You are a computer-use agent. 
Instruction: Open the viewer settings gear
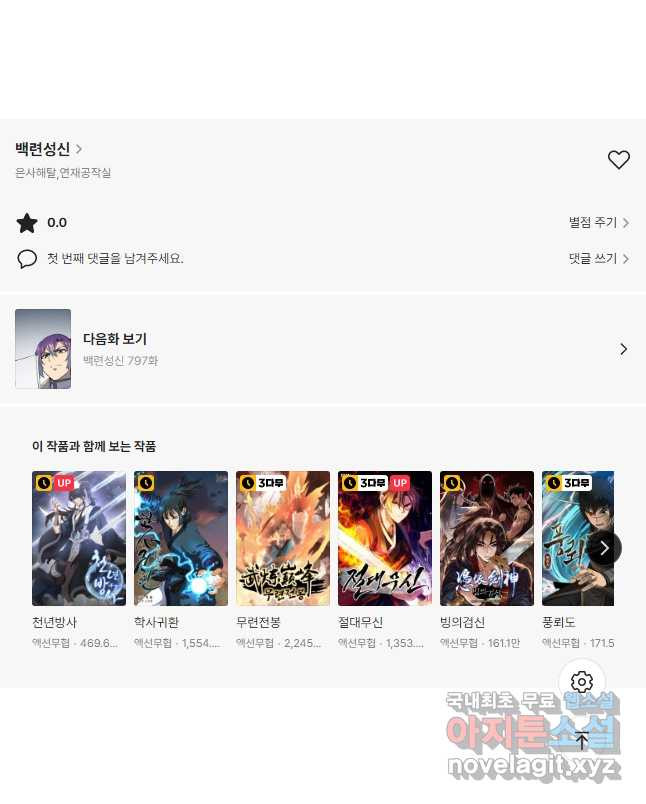(582, 683)
